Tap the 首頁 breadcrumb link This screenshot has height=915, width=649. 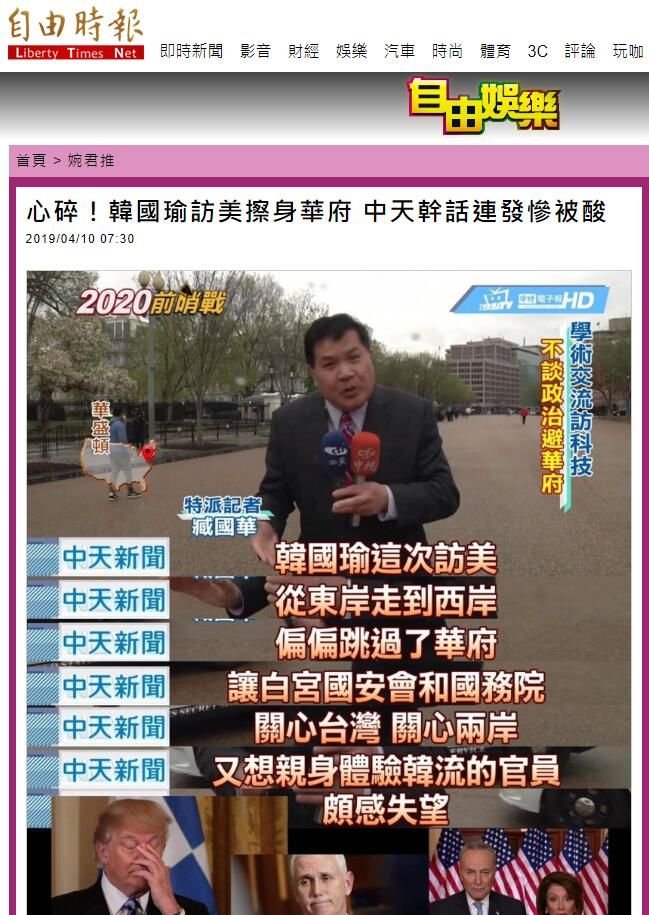point(31,160)
